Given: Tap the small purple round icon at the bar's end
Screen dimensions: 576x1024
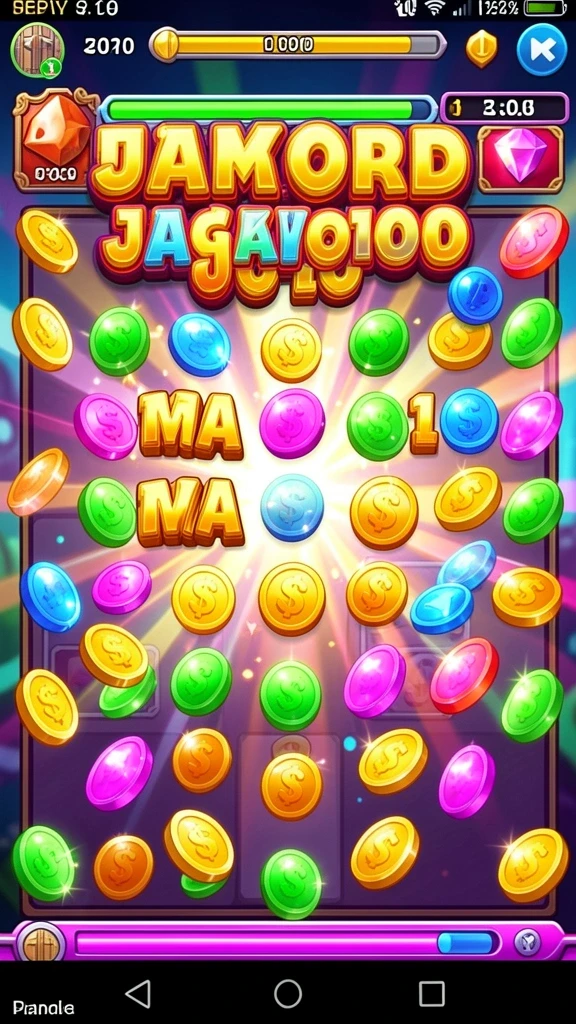Looking at the screenshot, I should pyautogui.click(x=527, y=942).
